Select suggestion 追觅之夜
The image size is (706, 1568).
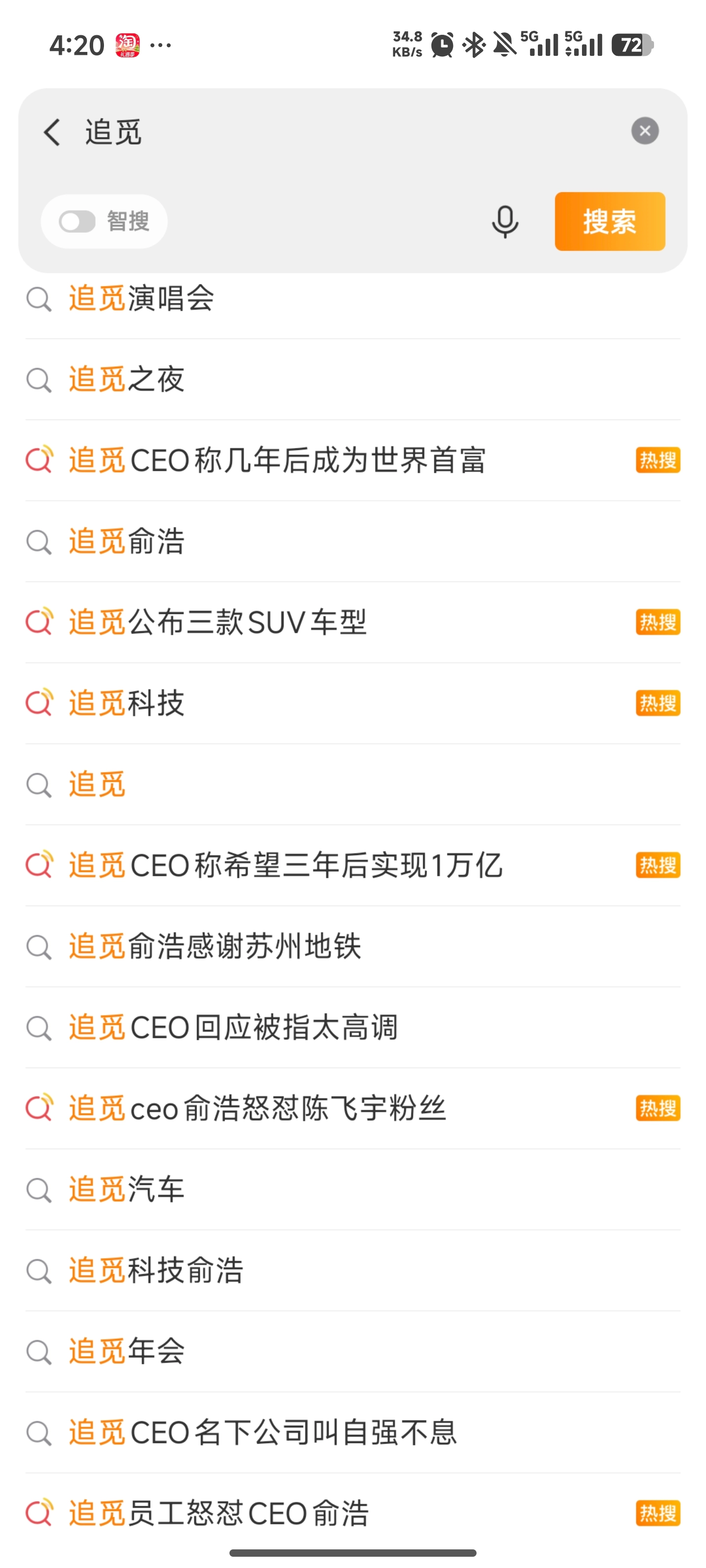pyautogui.click(x=126, y=379)
